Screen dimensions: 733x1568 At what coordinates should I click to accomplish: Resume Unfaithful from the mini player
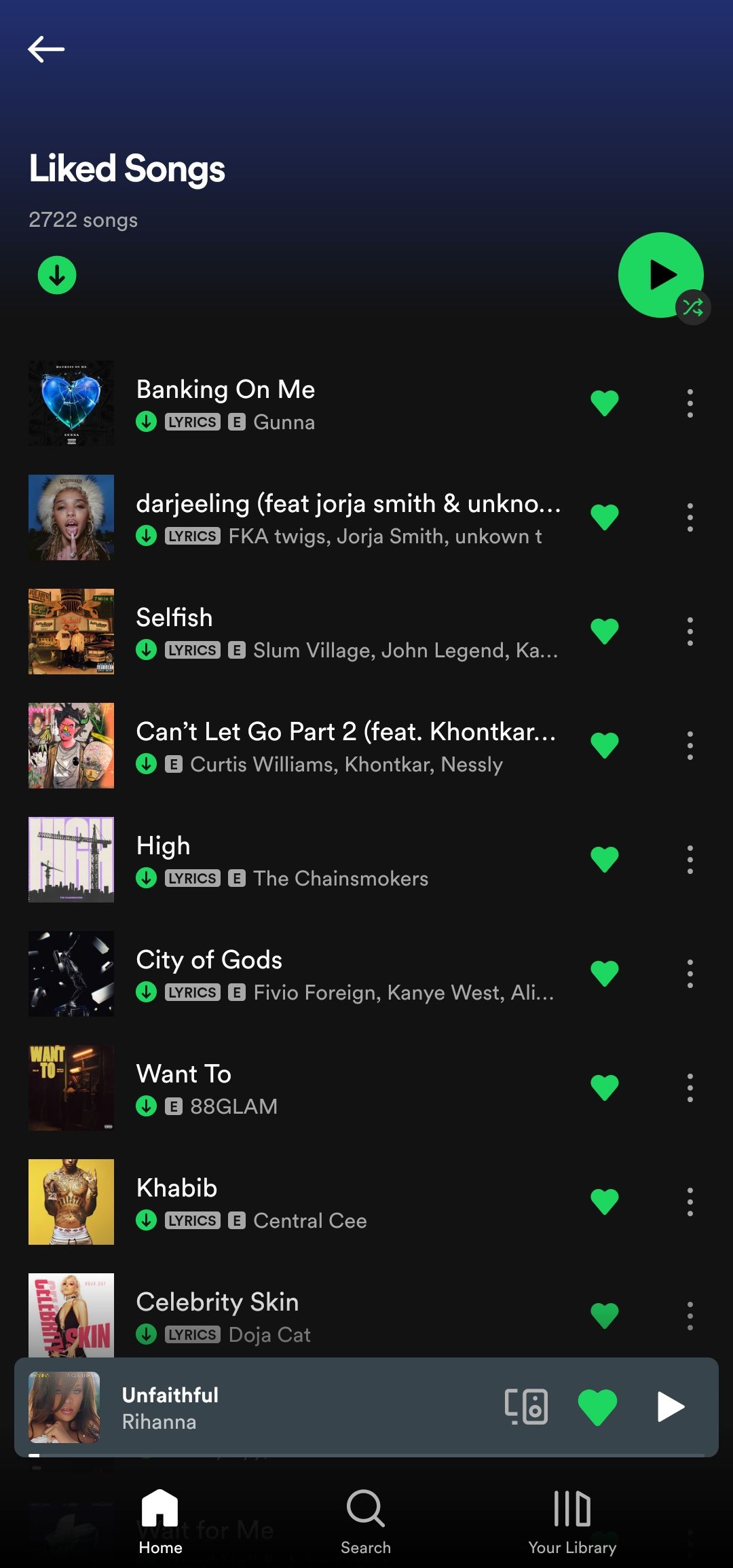point(671,1406)
